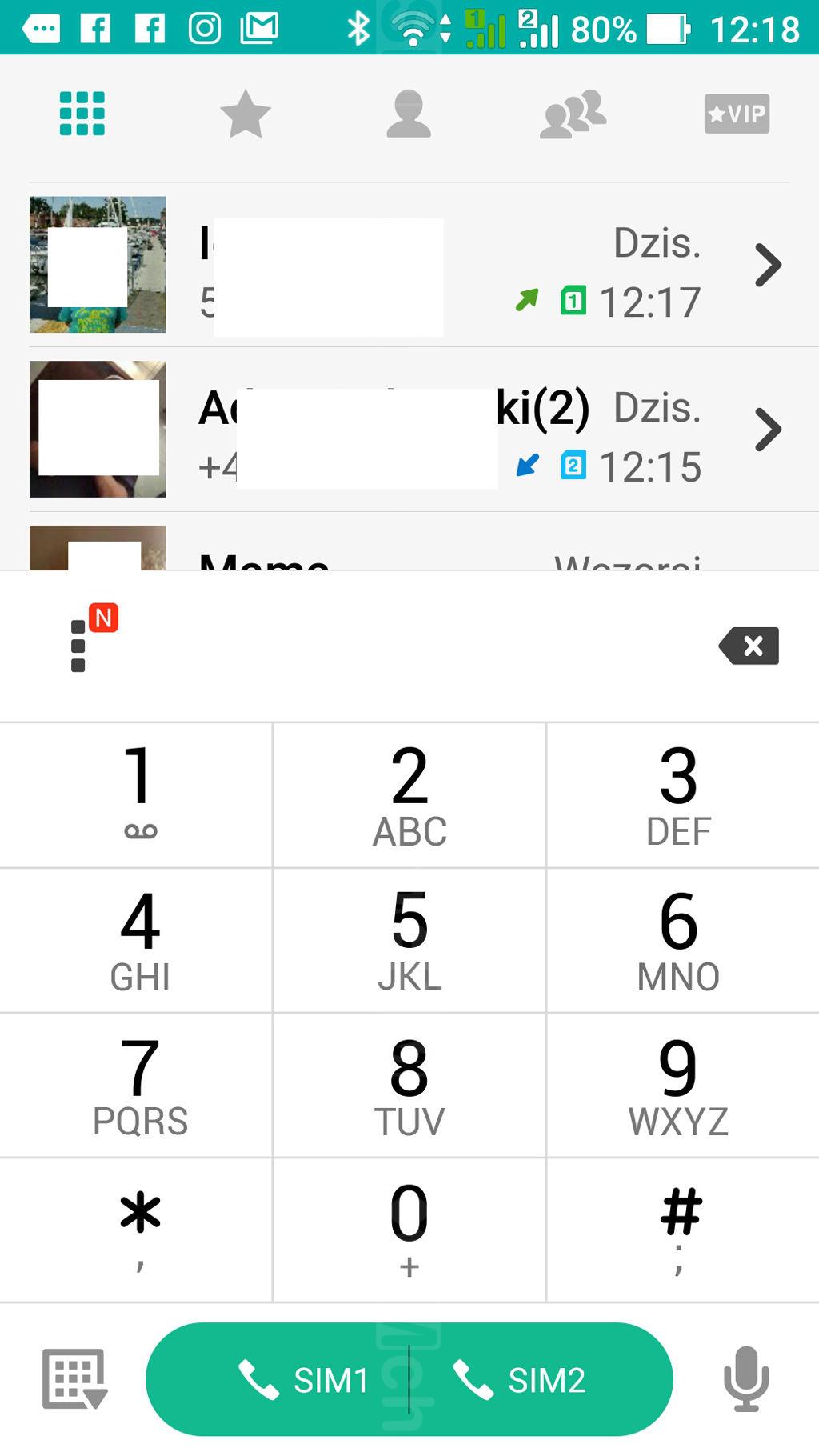Viewport: 819px width, 1456px height.
Task: Start voice search with the microphone
Action: [746, 1378]
